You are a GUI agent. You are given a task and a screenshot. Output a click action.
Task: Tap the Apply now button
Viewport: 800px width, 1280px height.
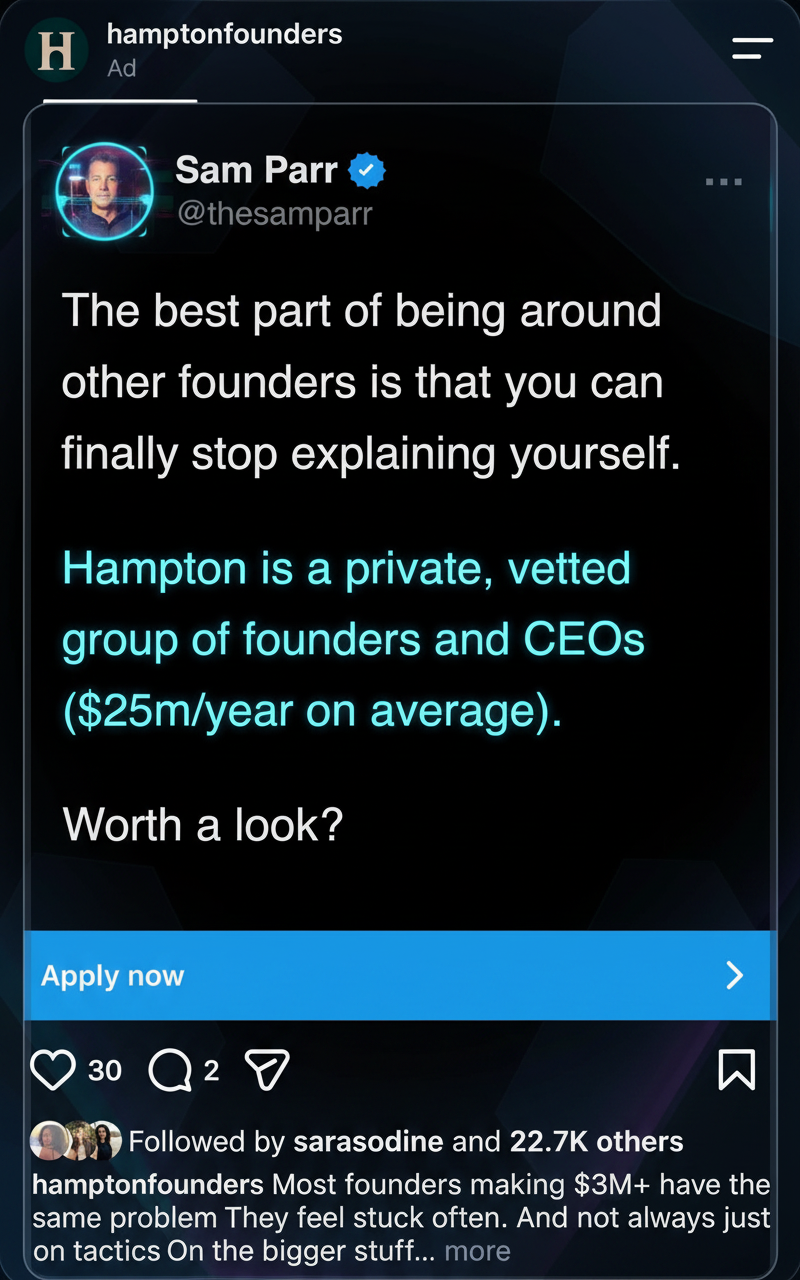pyautogui.click(x=398, y=975)
